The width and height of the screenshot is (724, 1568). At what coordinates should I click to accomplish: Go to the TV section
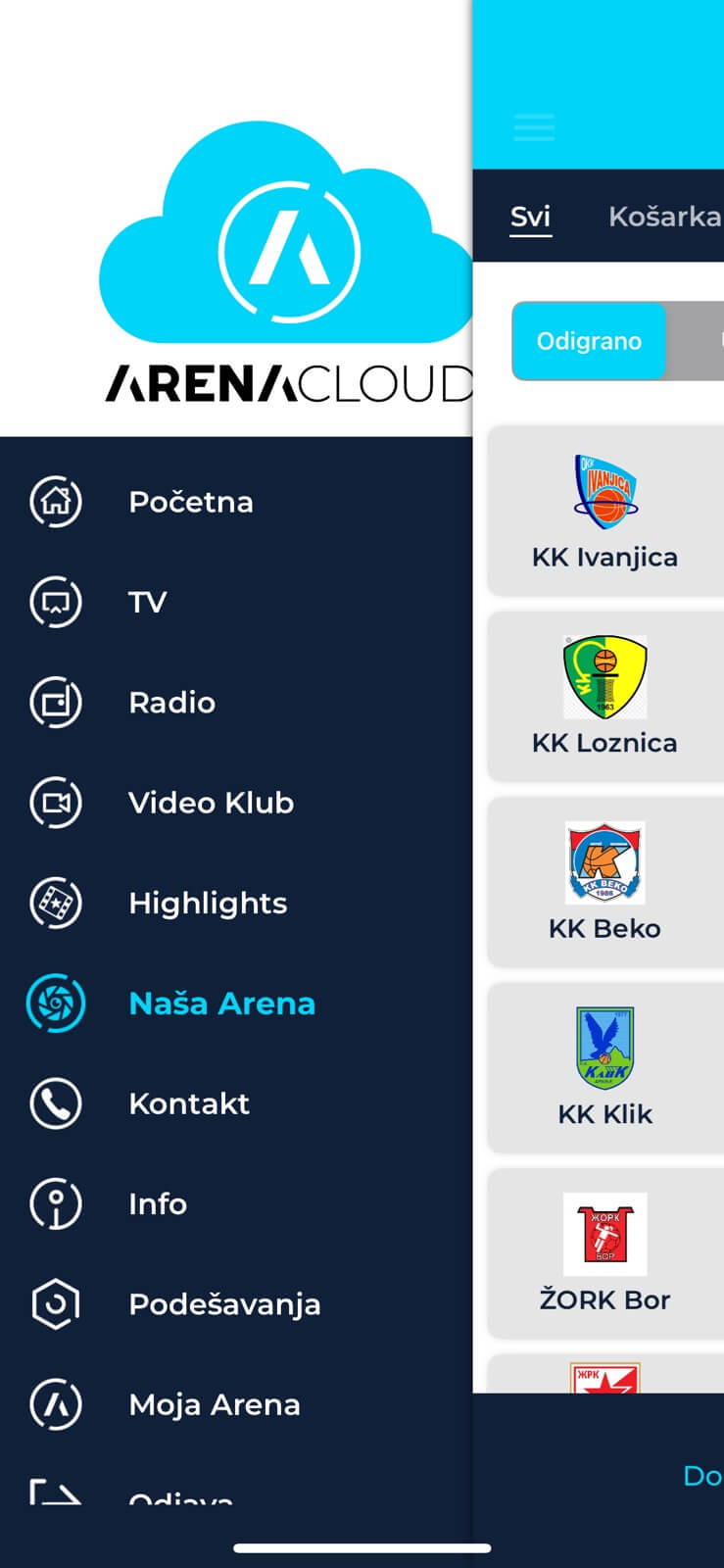(x=147, y=602)
